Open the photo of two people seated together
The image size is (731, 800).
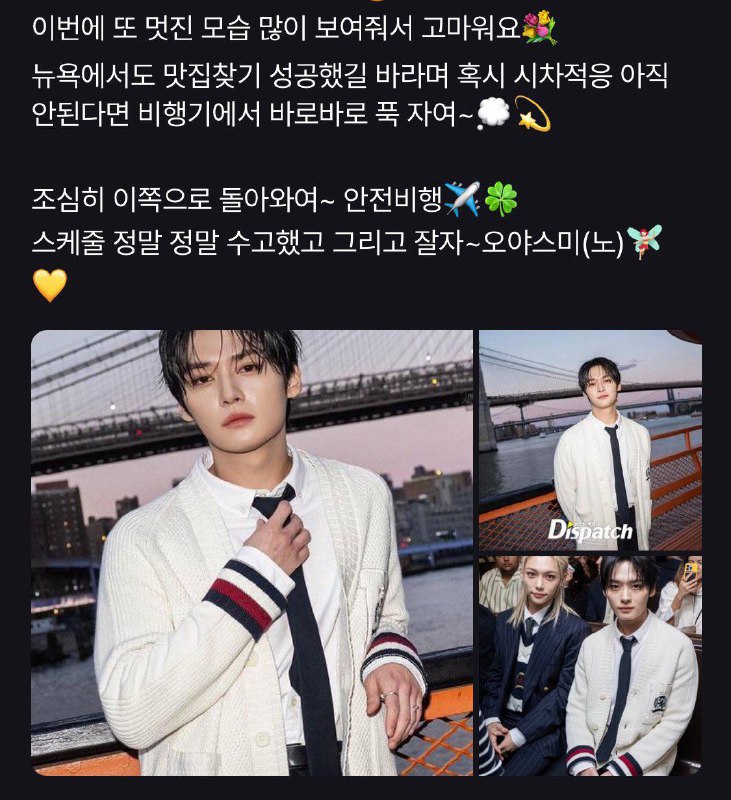click(590, 665)
